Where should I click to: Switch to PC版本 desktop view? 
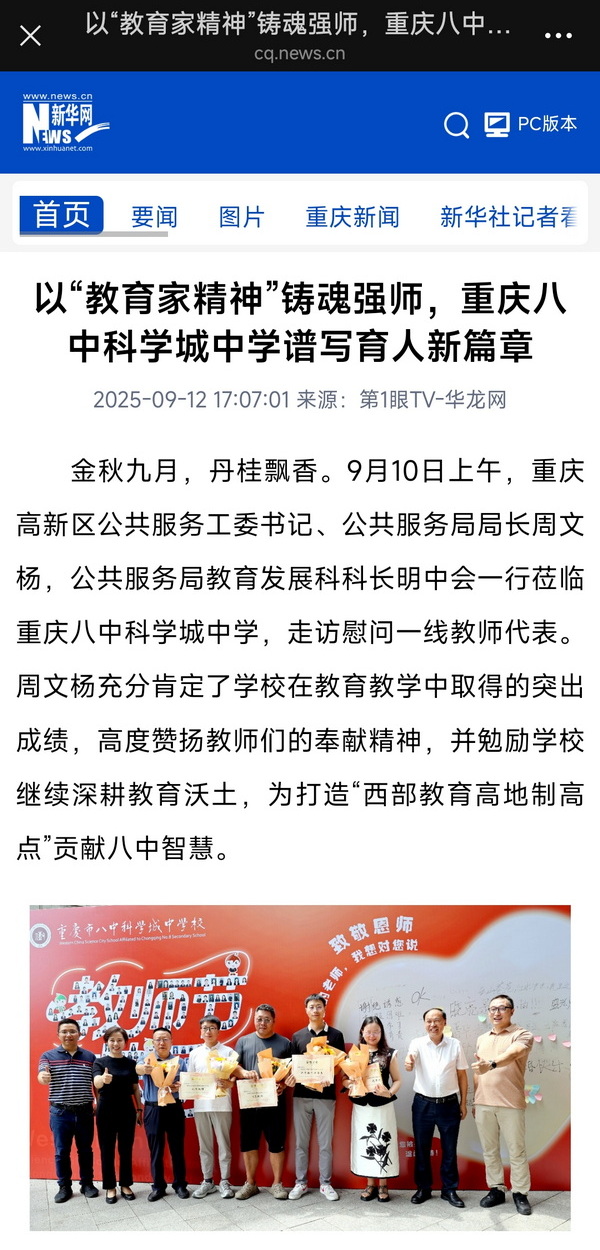[531, 125]
